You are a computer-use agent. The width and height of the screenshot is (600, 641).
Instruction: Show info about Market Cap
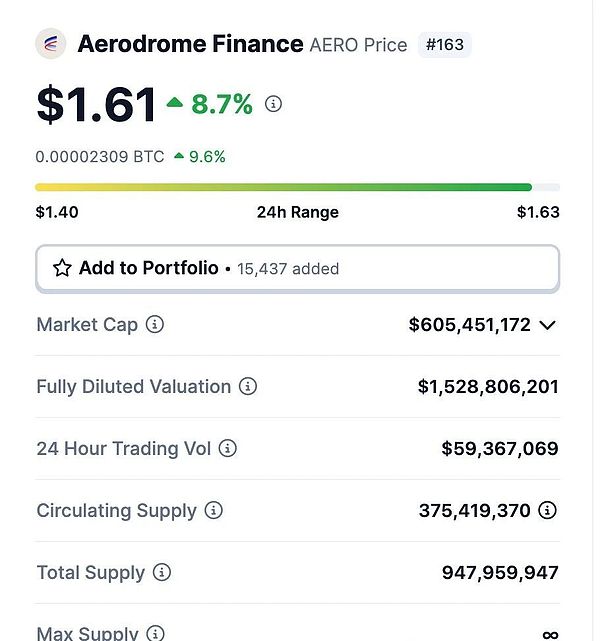pos(155,325)
